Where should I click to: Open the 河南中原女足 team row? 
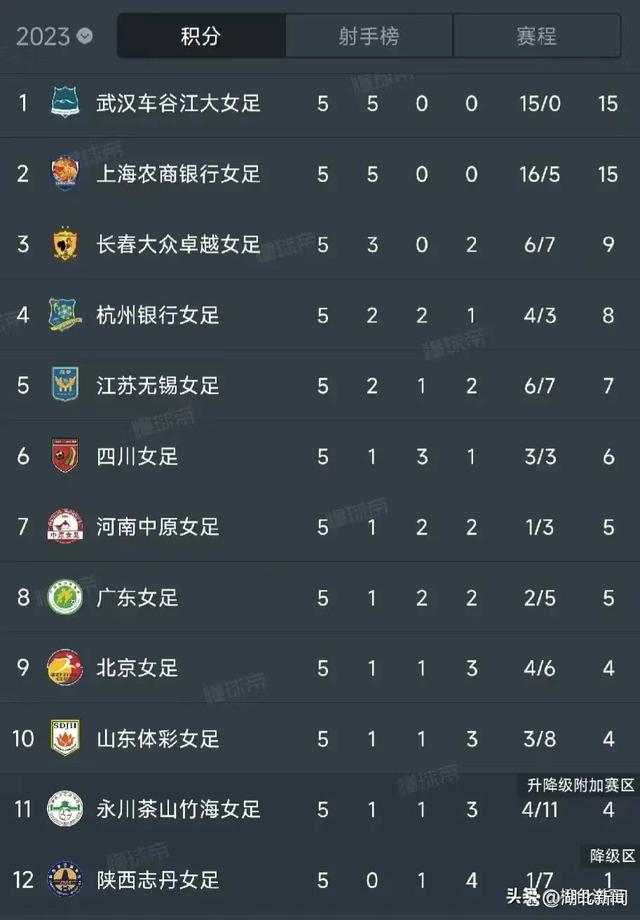point(157,526)
